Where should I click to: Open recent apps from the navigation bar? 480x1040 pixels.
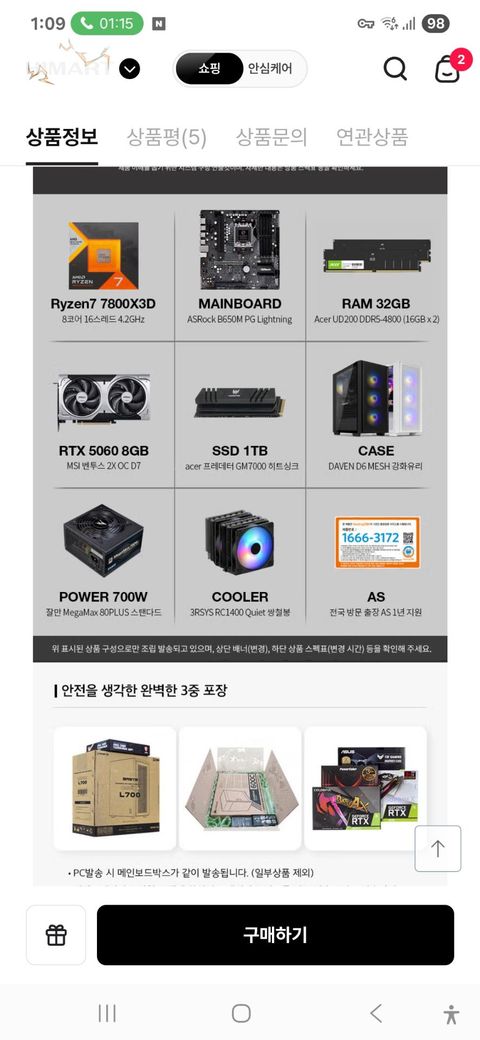107,1013
